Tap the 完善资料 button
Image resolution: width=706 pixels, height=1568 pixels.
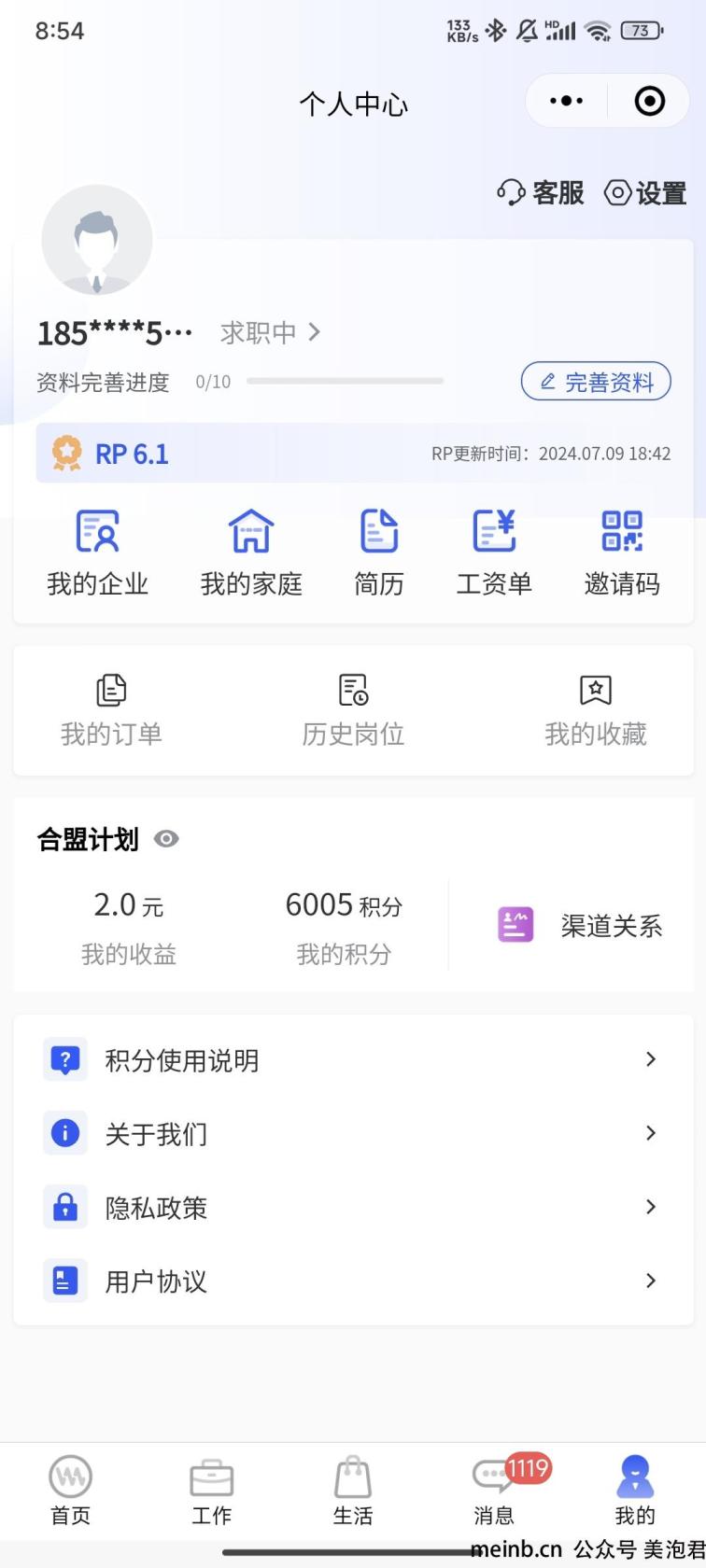596,381
